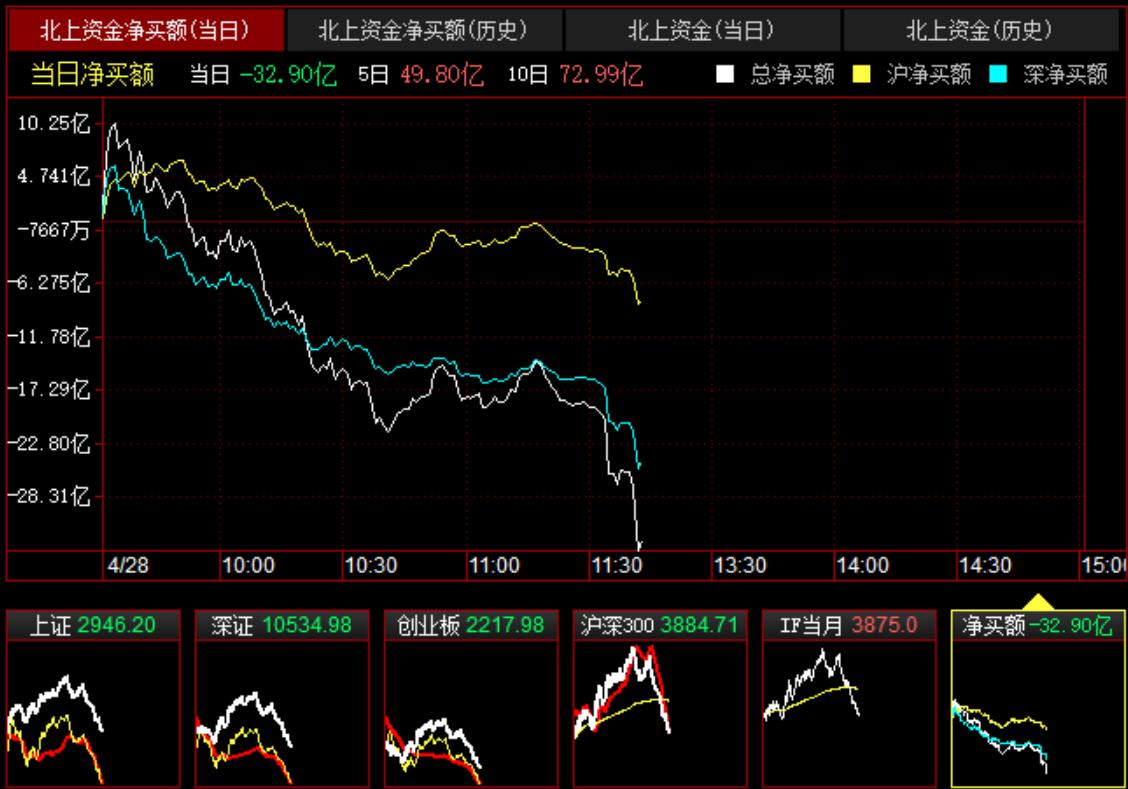Select the 北上资金净买额(当日) tab
Screen dimensions: 1128x789
(145, 31)
